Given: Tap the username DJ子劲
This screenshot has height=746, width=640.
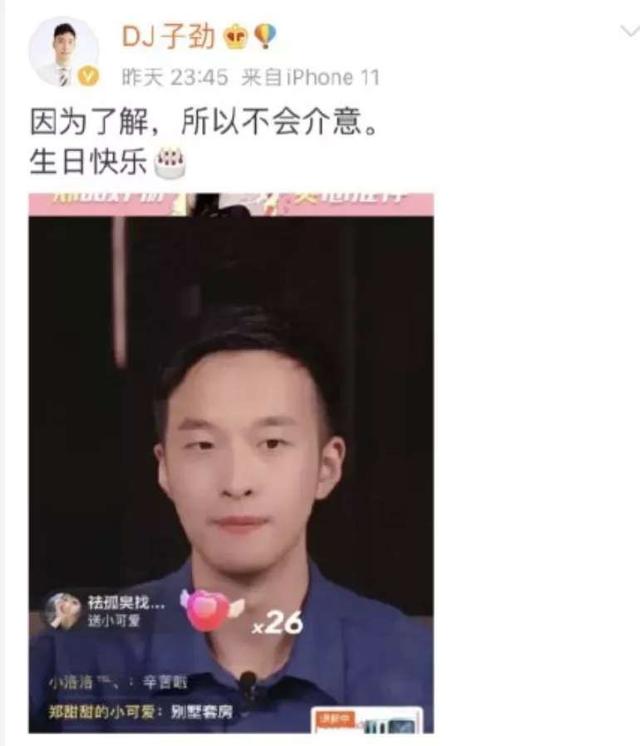Looking at the screenshot, I should click(170, 38).
